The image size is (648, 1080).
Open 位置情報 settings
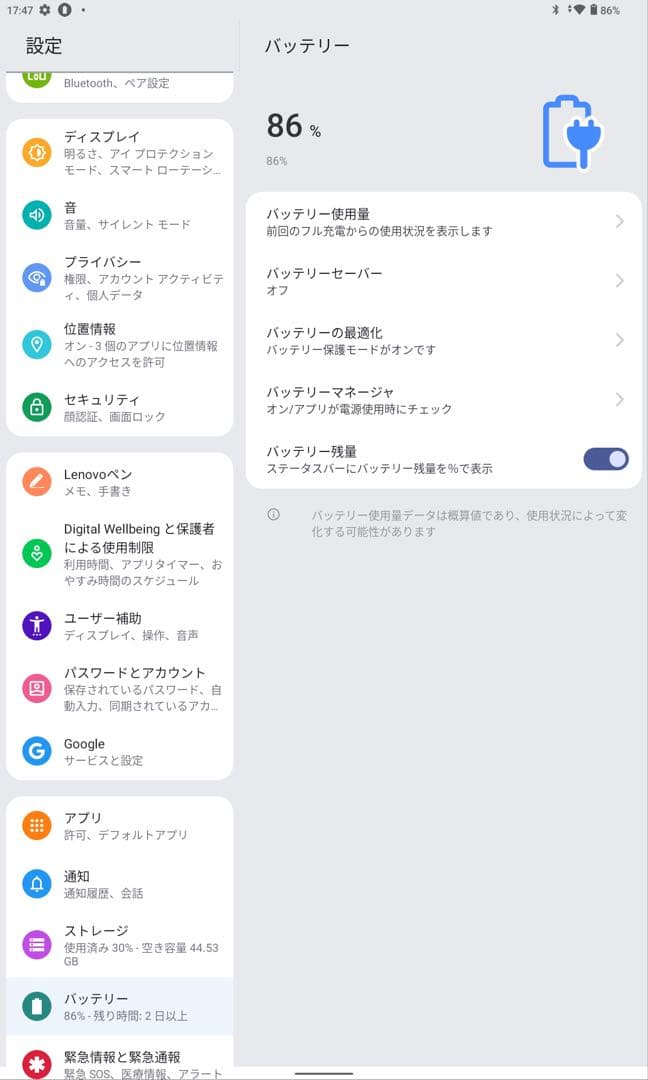[x=120, y=345]
